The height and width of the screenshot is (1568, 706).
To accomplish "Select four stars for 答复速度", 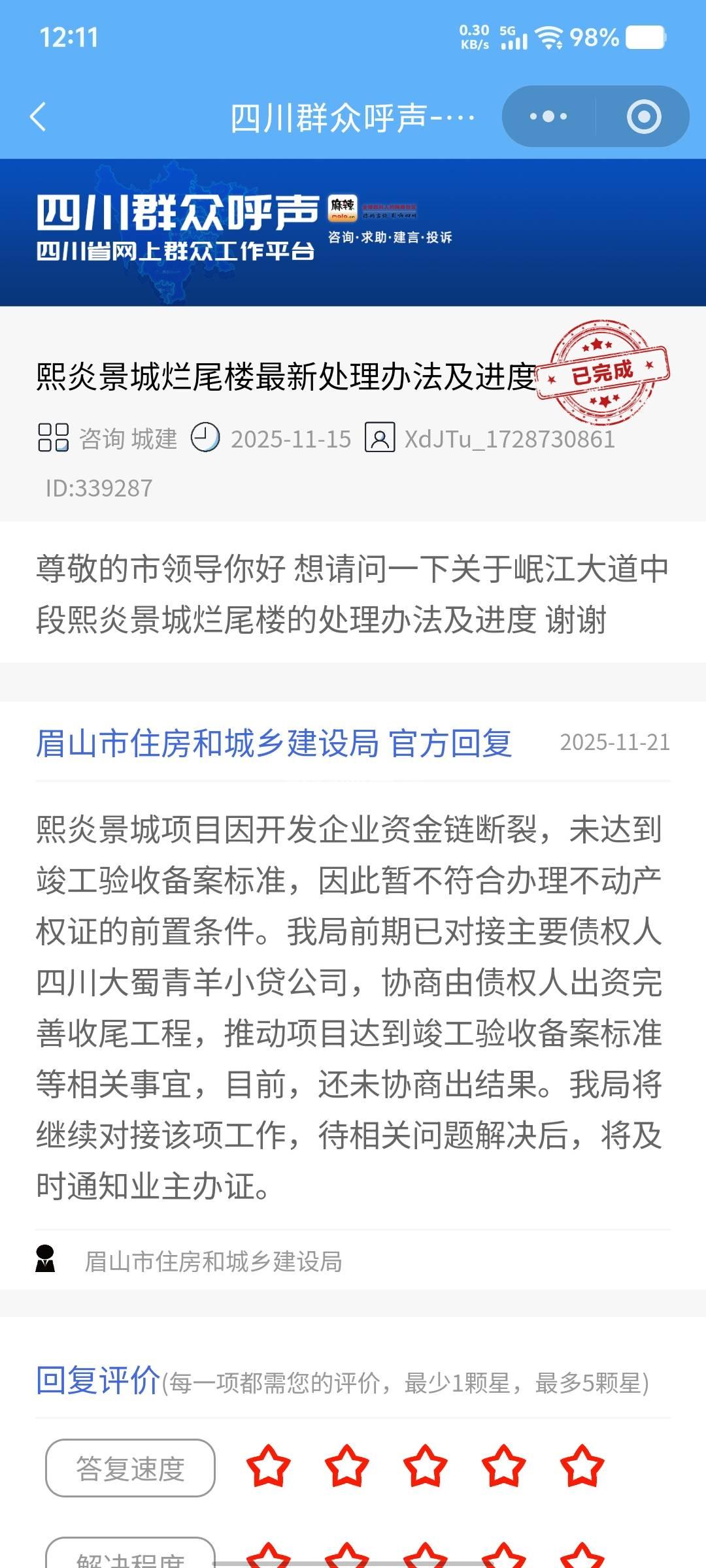I will click(x=503, y=1467).
